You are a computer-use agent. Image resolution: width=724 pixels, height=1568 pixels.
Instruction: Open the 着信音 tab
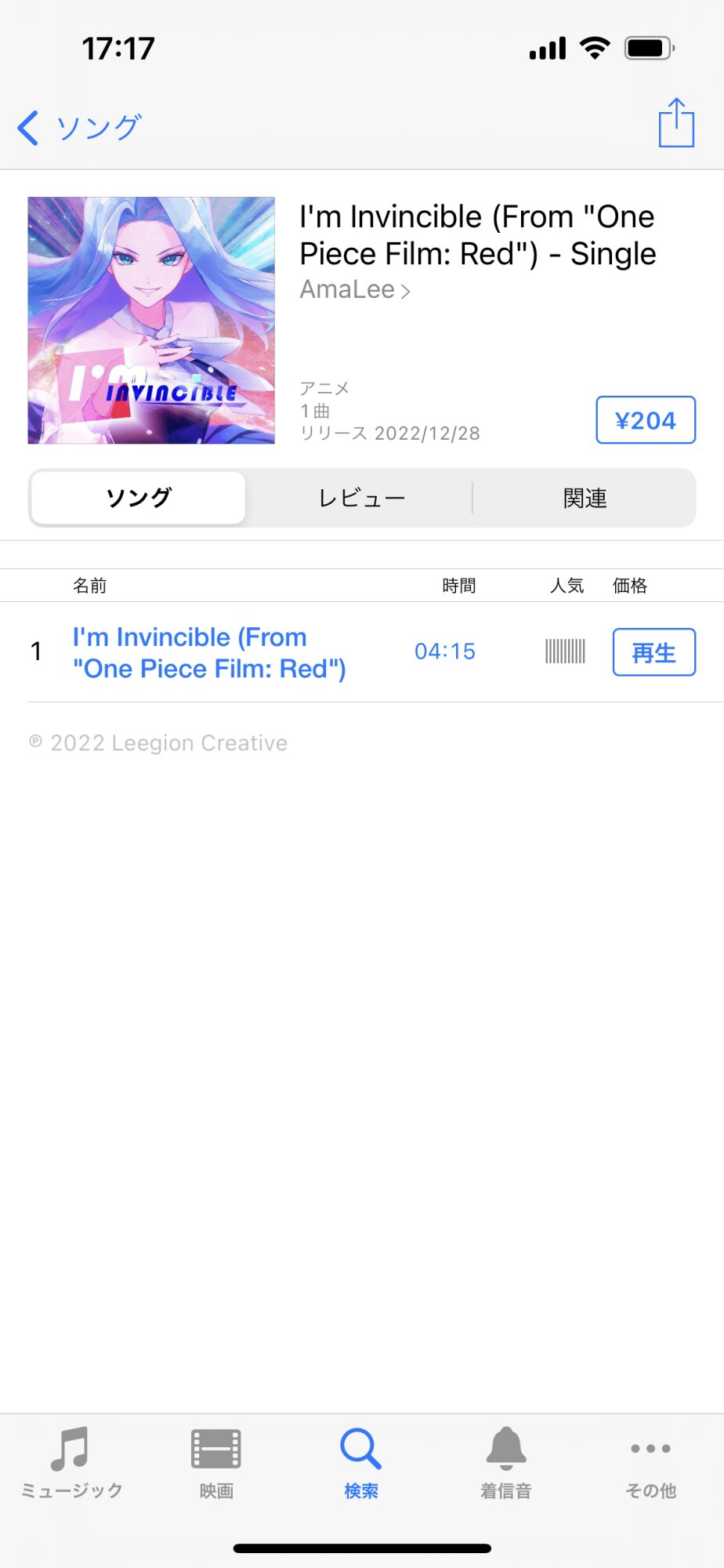506,1463
